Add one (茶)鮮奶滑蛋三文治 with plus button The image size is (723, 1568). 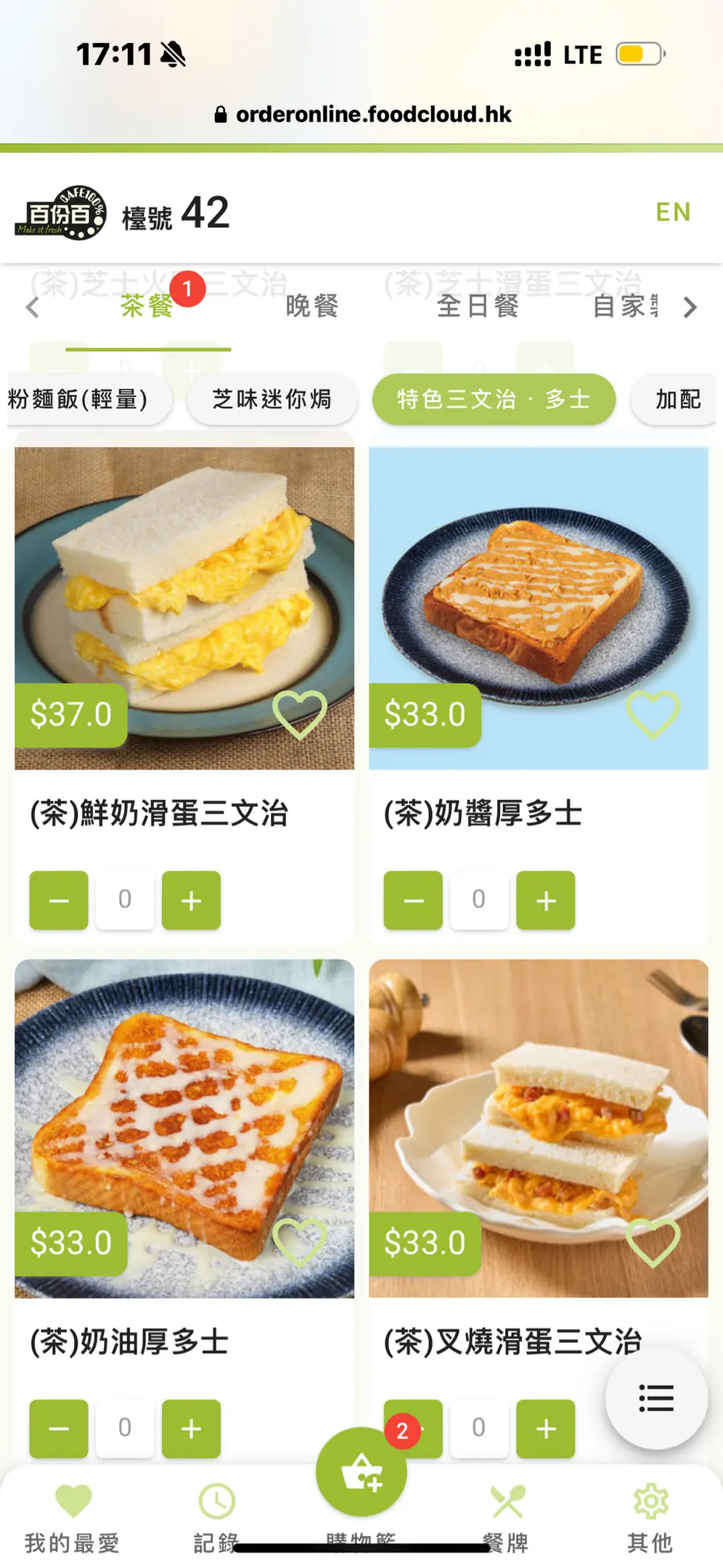(191, 900)
